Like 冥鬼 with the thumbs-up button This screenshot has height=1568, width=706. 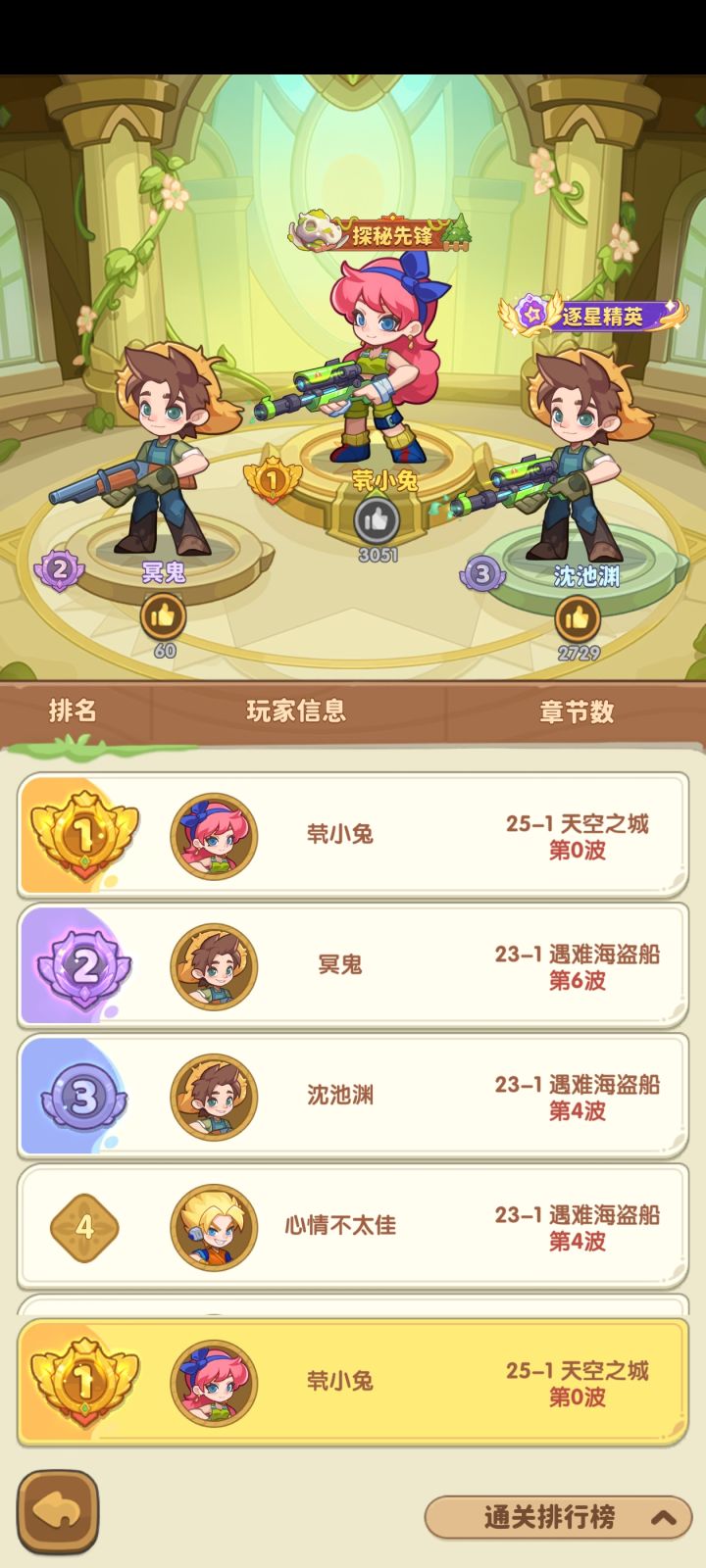(164, 615)
